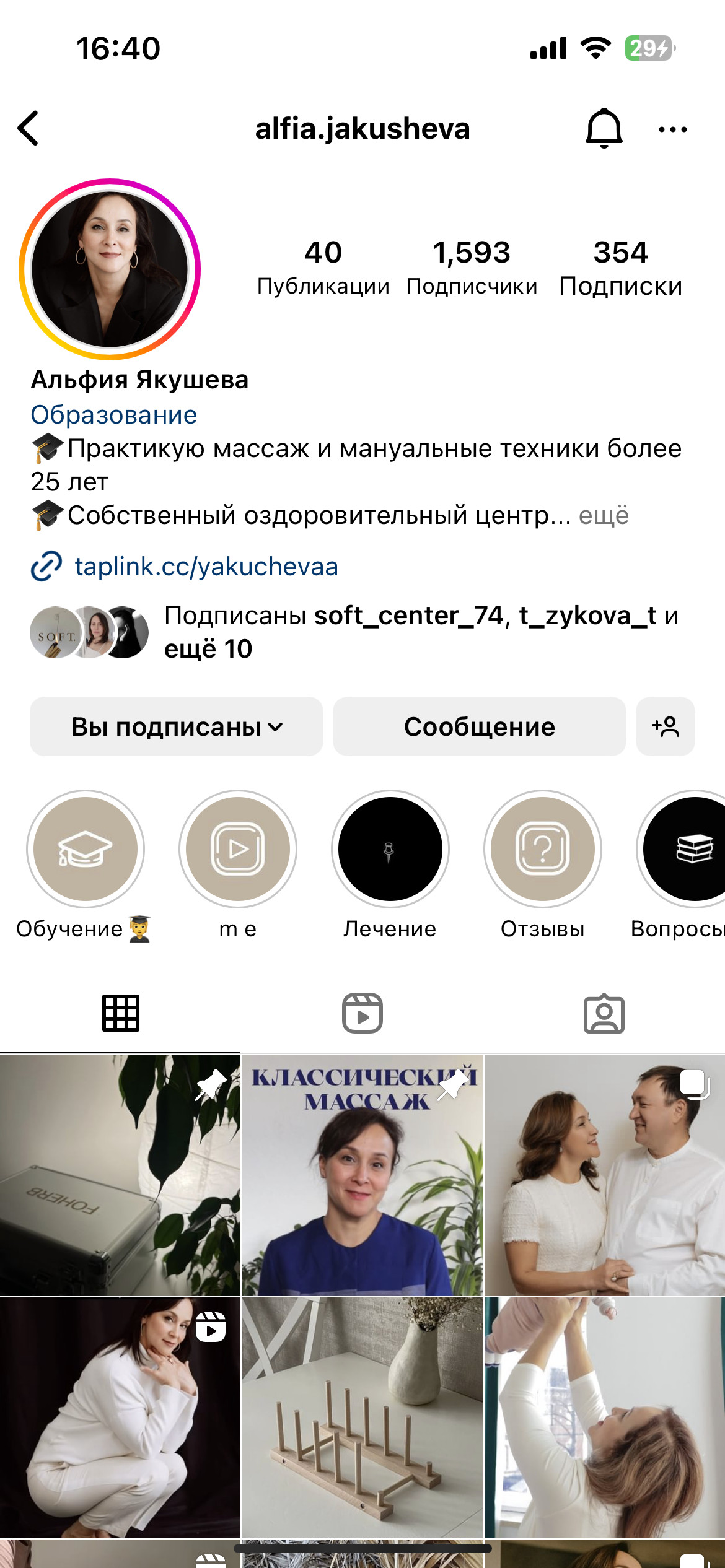Go back with the top-left arrow
The height and width of the screenshot is (1568, 725).
point(29,128)
